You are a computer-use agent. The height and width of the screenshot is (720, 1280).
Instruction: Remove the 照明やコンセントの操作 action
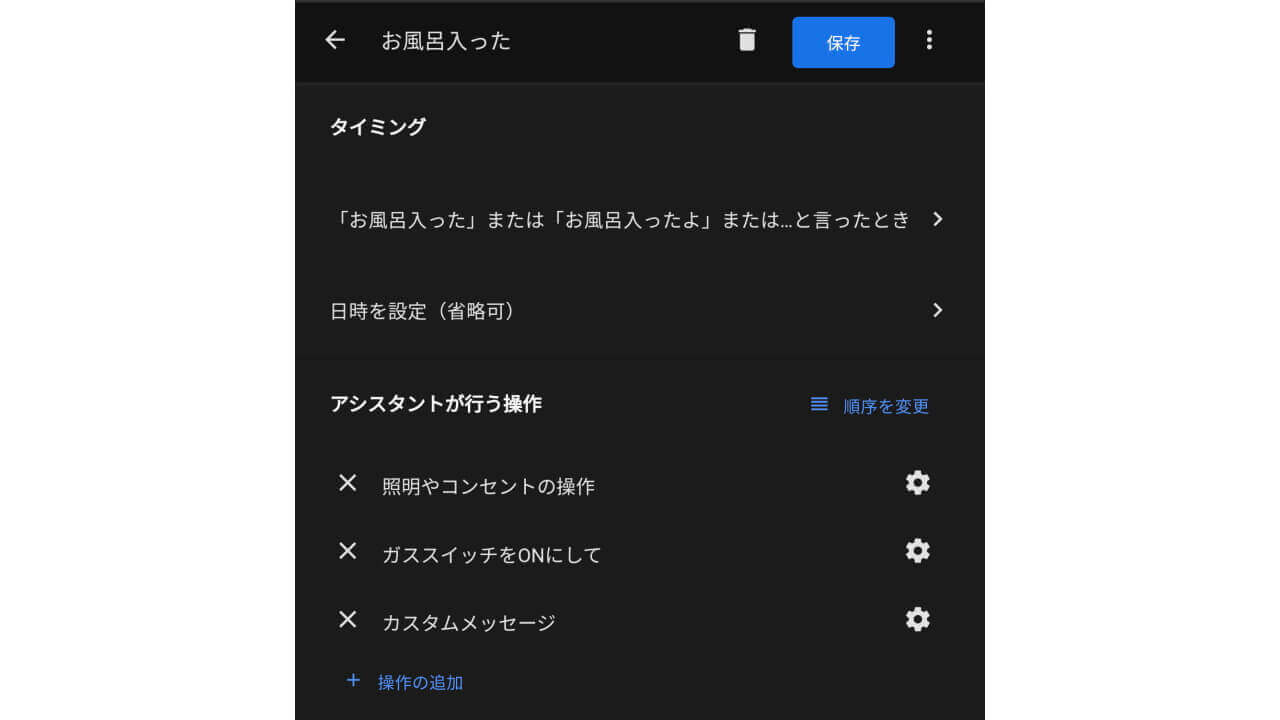click(x=347, y=484)
